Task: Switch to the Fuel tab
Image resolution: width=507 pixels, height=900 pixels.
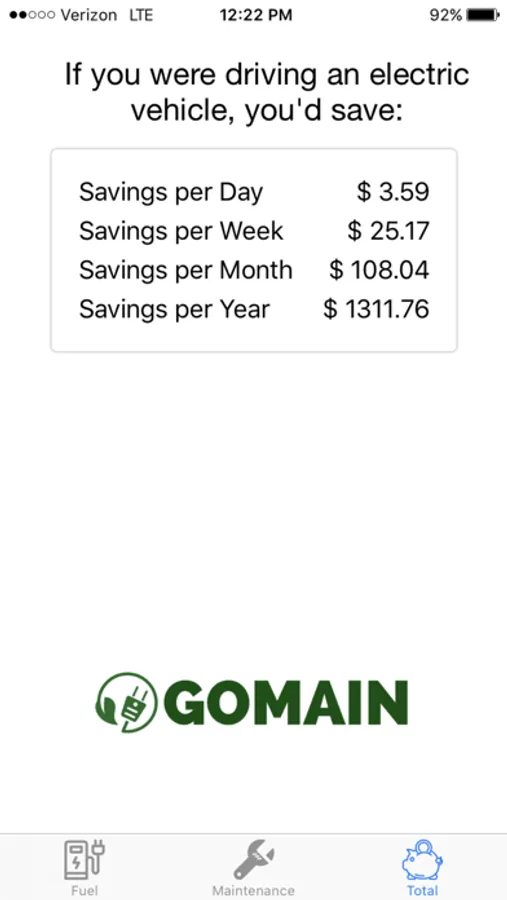Action: [84, 867]
